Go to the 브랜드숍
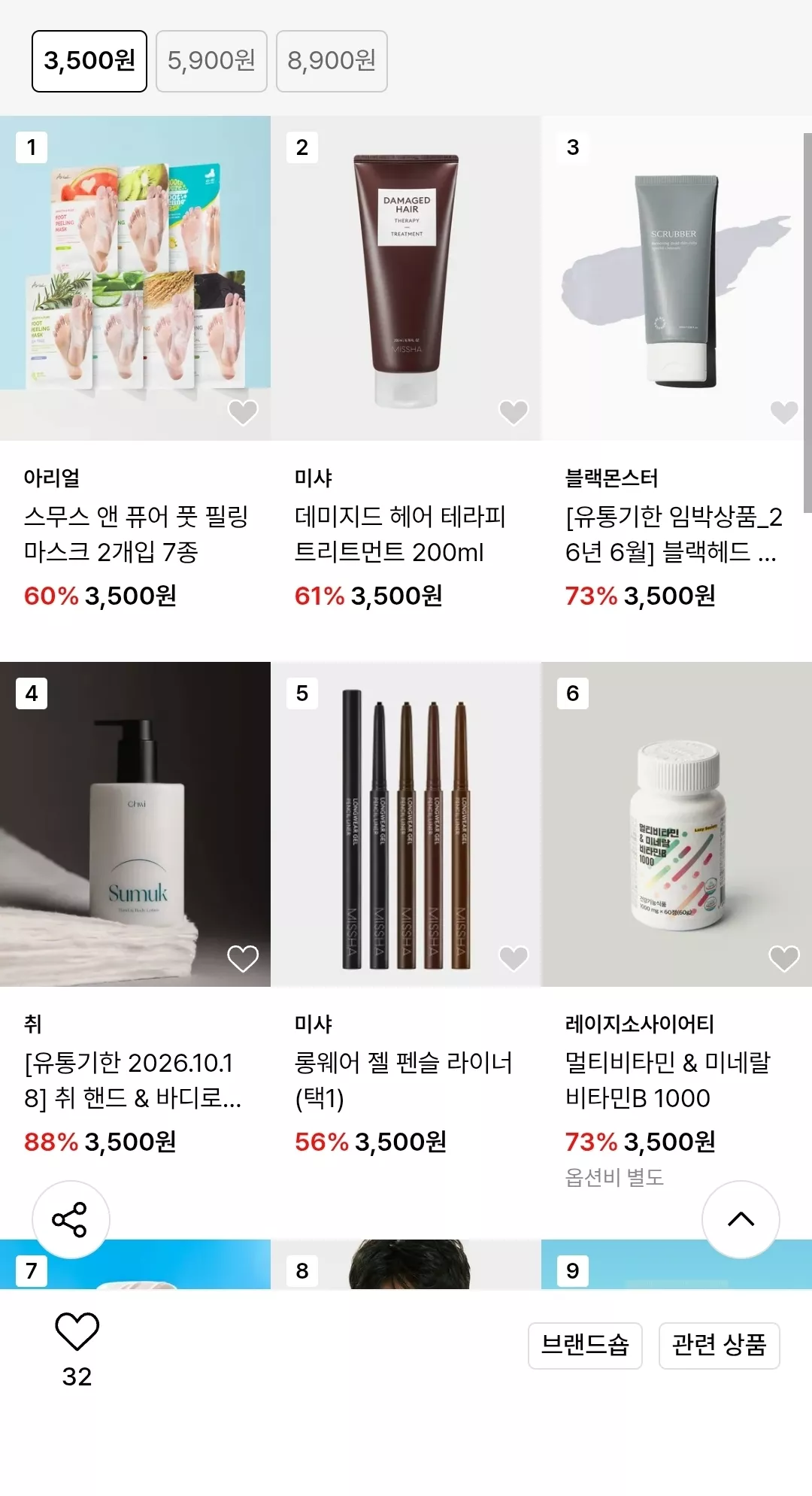The width and height of the screenshot is (812, 1496). tap(585, 1345)
